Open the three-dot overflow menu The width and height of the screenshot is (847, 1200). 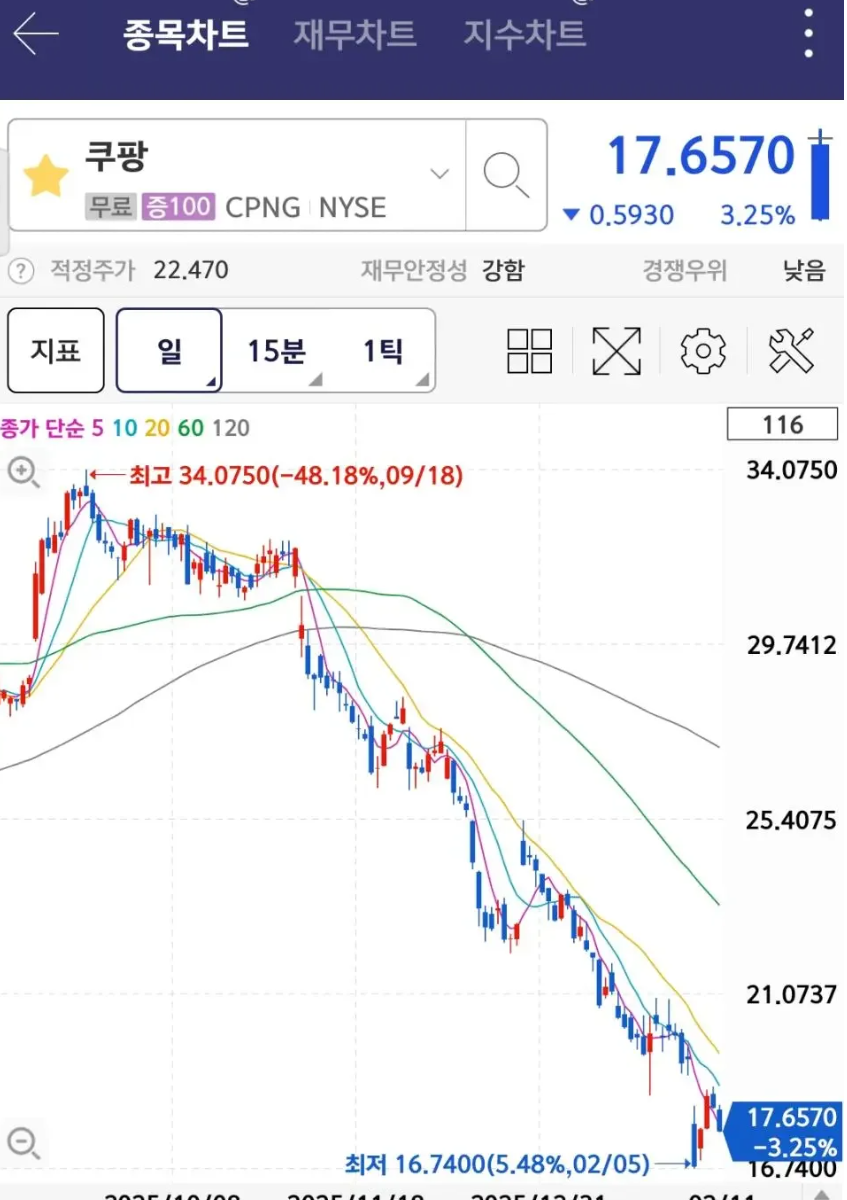click(x=809, y=35)
